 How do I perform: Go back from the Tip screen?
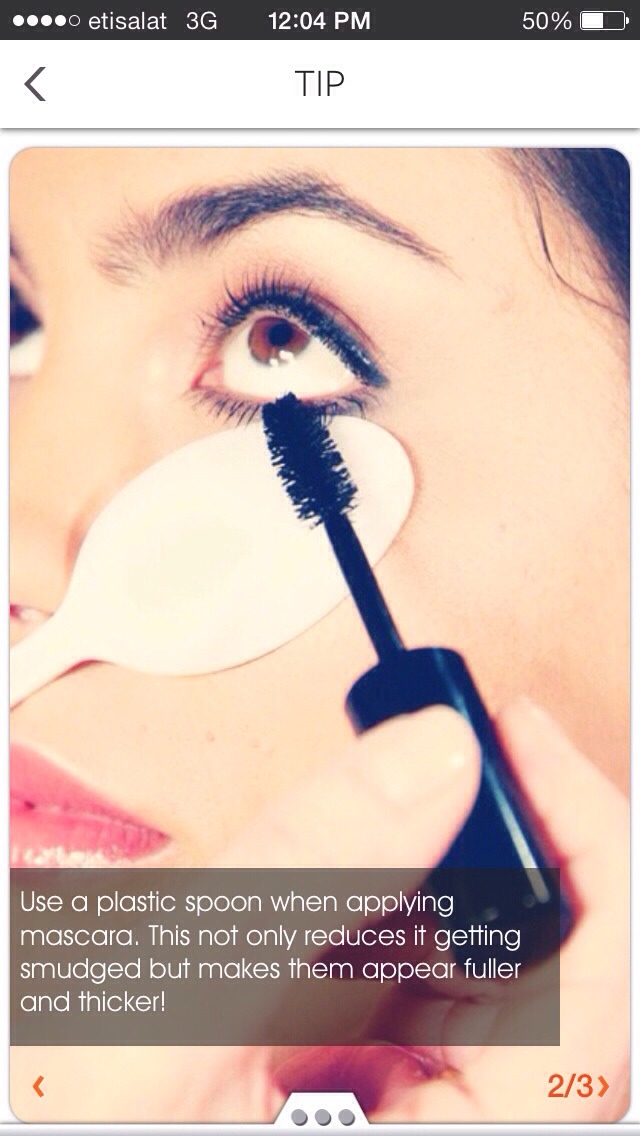tap(35, 84)
